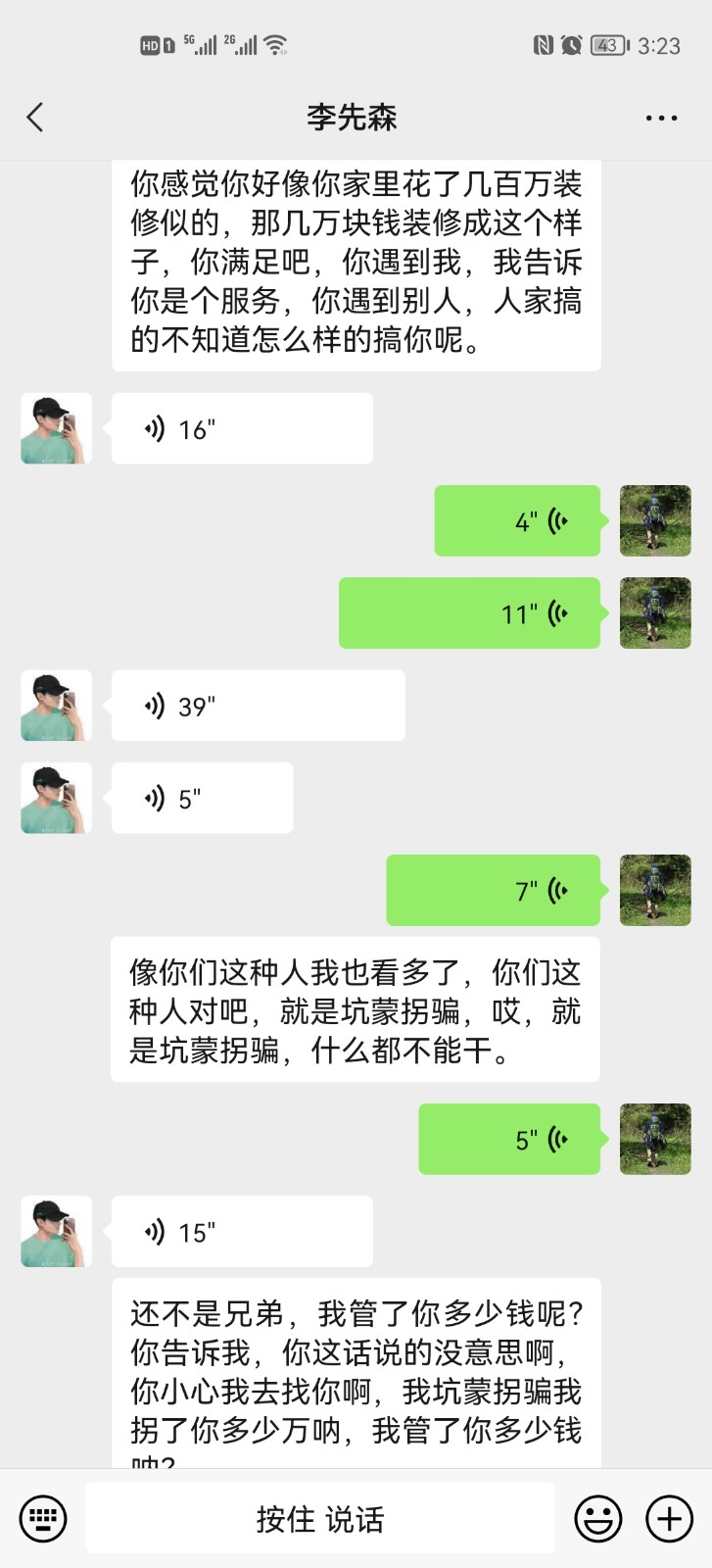The image size is (712, 1568).
Task: Open the emoji sticker panel
Action: (x=597, y=1519)
